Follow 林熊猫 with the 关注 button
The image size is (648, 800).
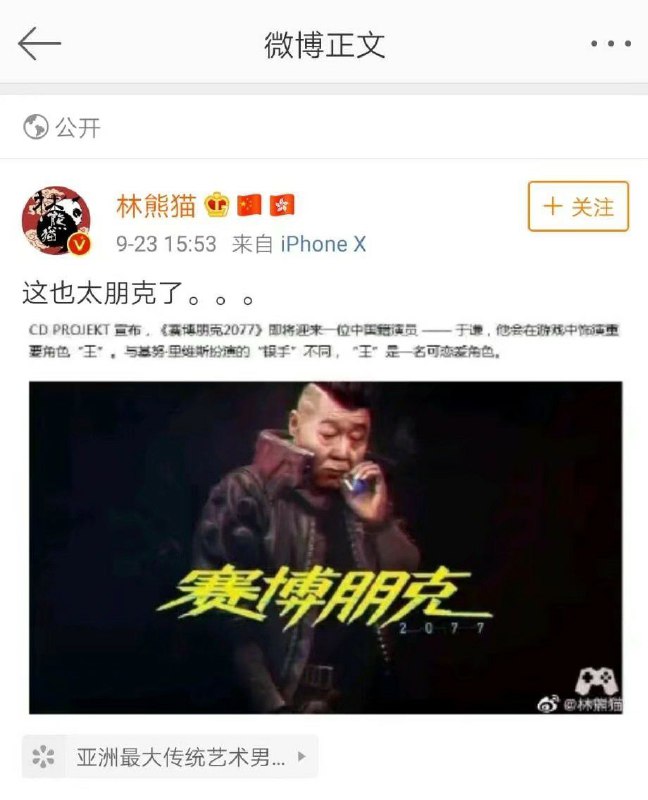click(x=578, y=207)
